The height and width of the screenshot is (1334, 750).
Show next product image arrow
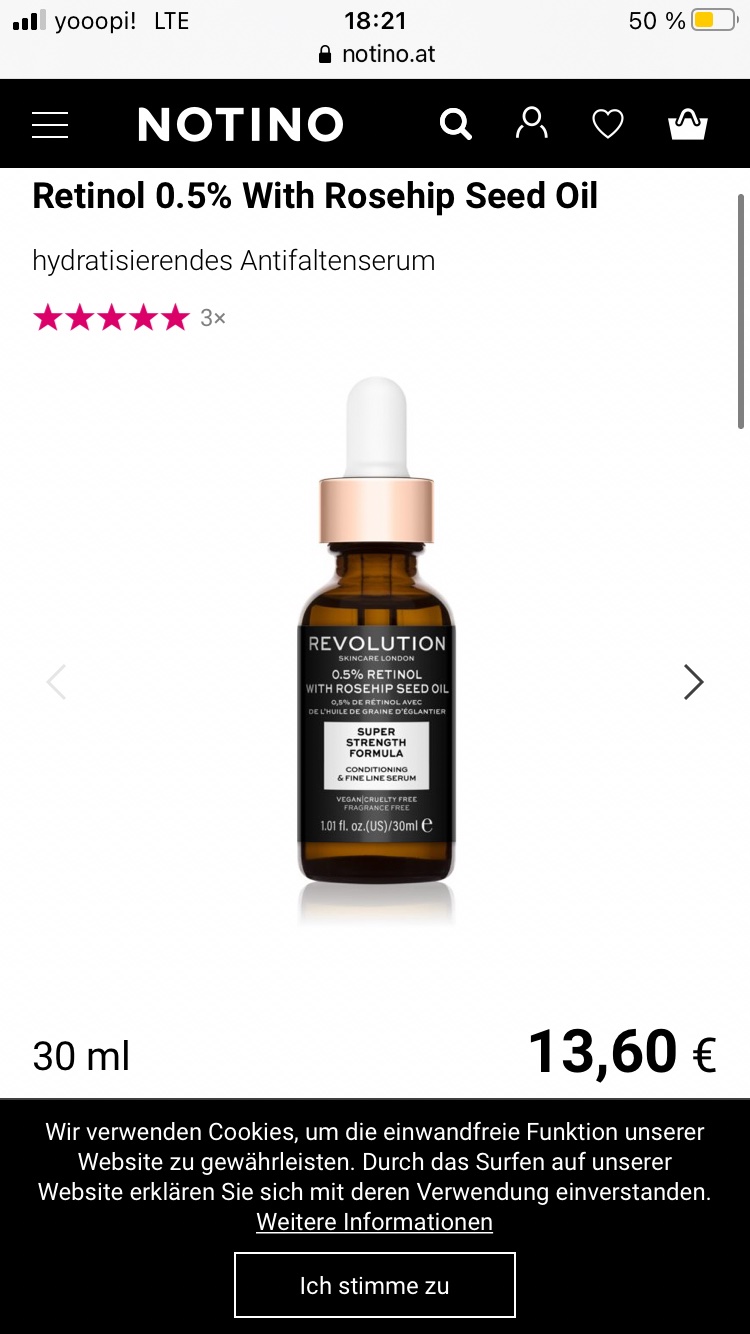pos(693,682)
